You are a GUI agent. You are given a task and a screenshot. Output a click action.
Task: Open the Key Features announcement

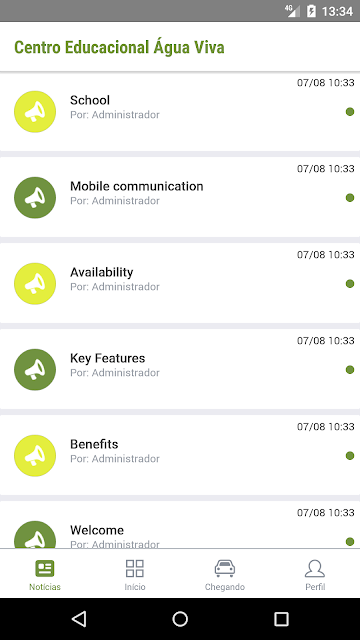tap(180, 369)
